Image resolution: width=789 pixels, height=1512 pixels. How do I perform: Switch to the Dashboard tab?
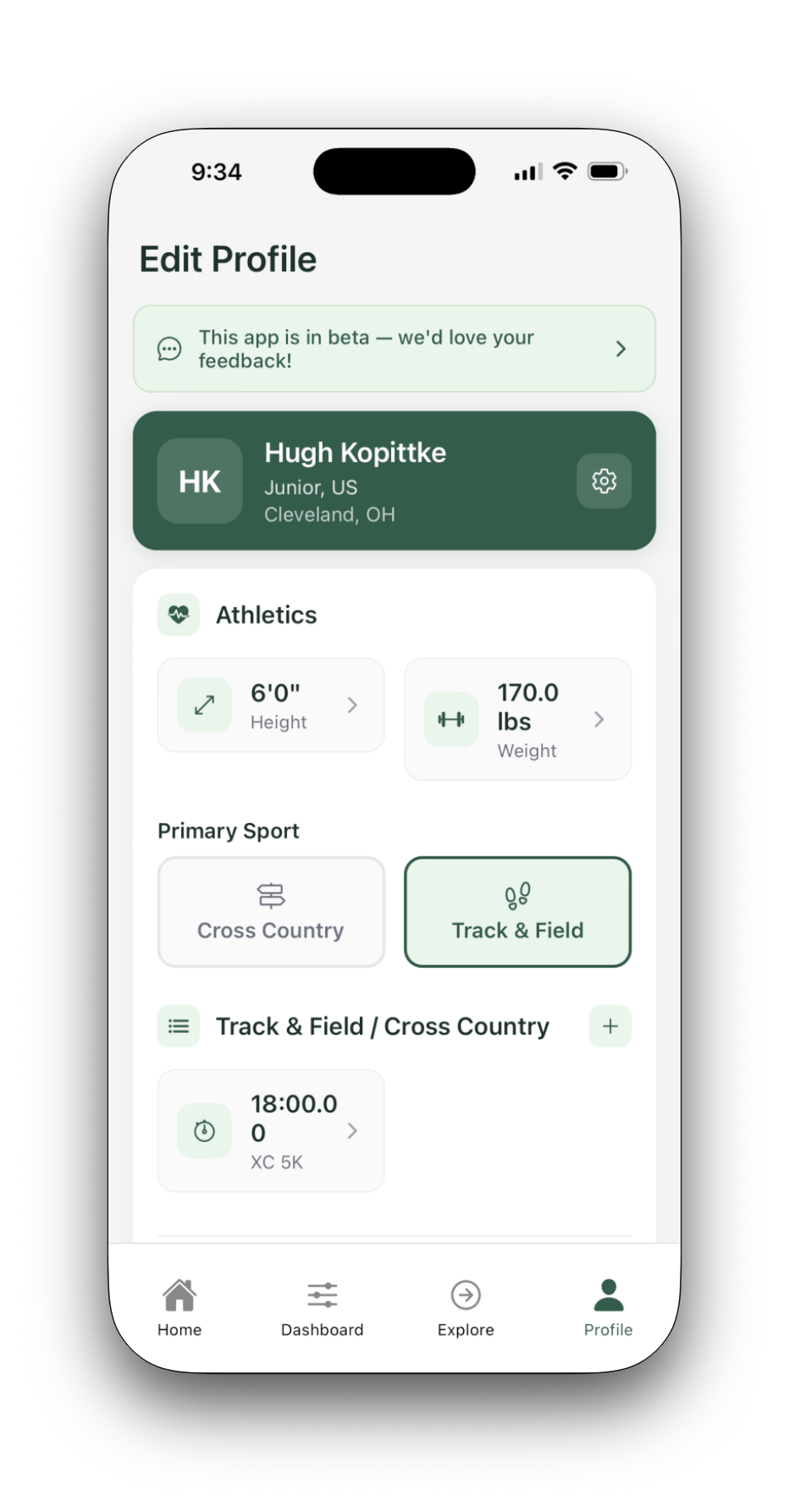[322, 1308]
